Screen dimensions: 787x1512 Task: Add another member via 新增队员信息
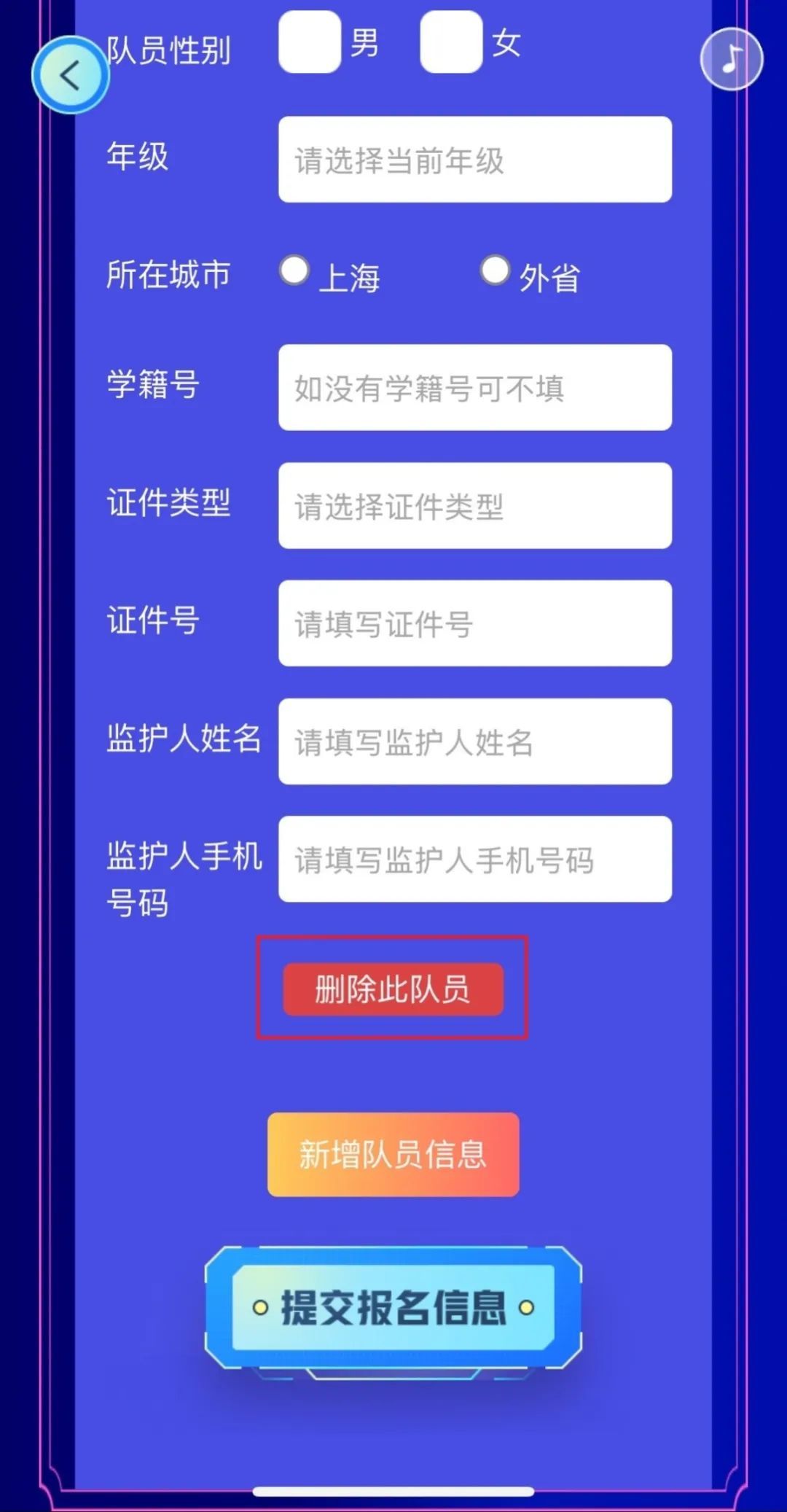tap(393, 1155)
